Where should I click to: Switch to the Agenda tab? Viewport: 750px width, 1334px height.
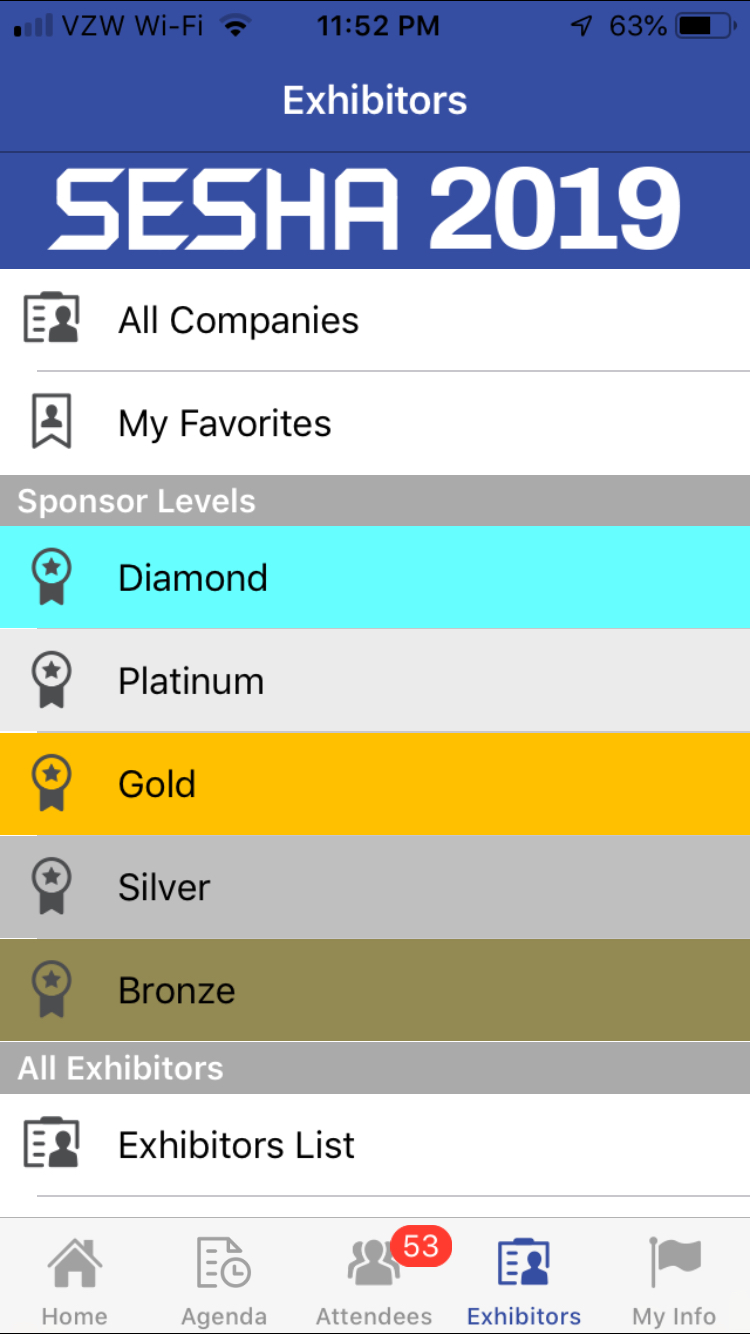click(224, 1278)
